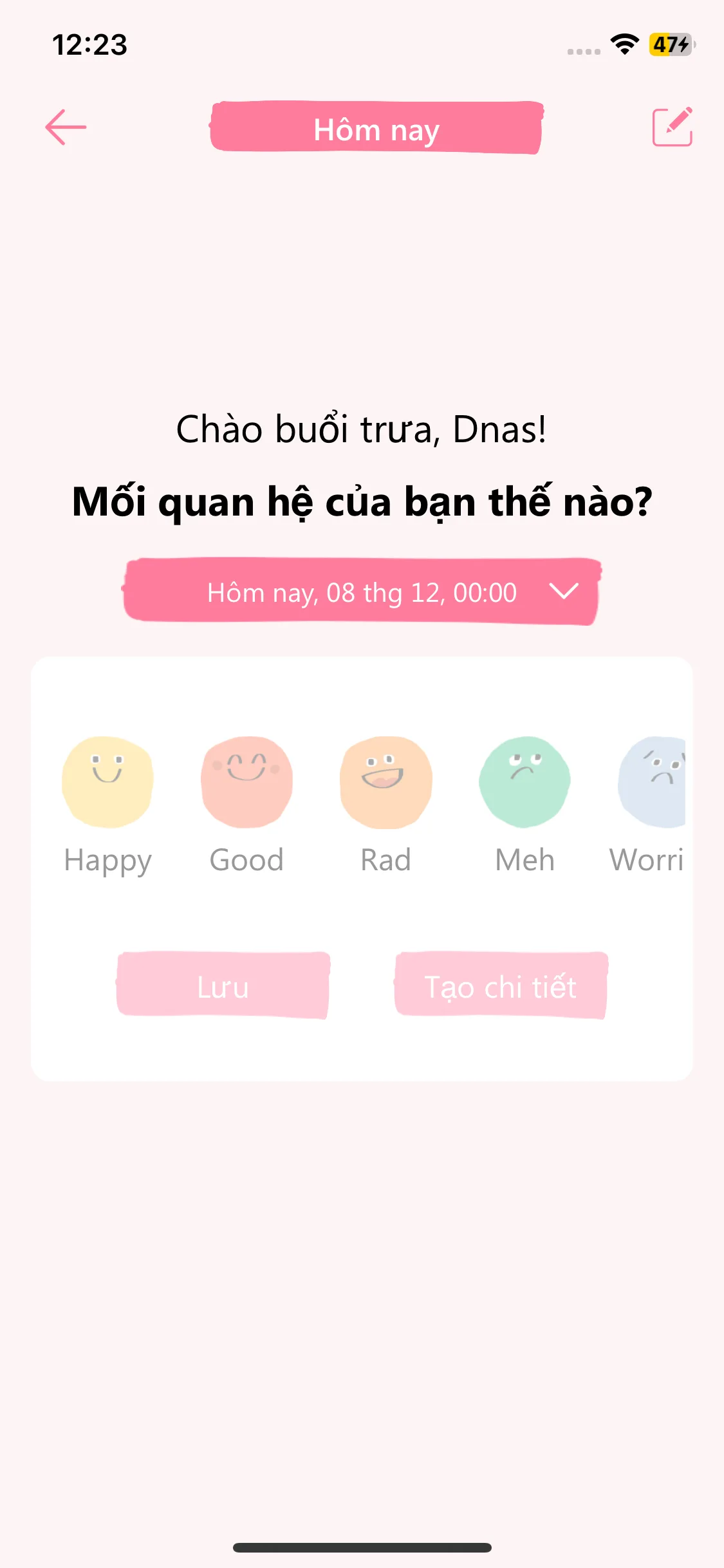Select the Meh mood face
The image size is (724, 1568).
pyautogui.click(x=524, y=783)
